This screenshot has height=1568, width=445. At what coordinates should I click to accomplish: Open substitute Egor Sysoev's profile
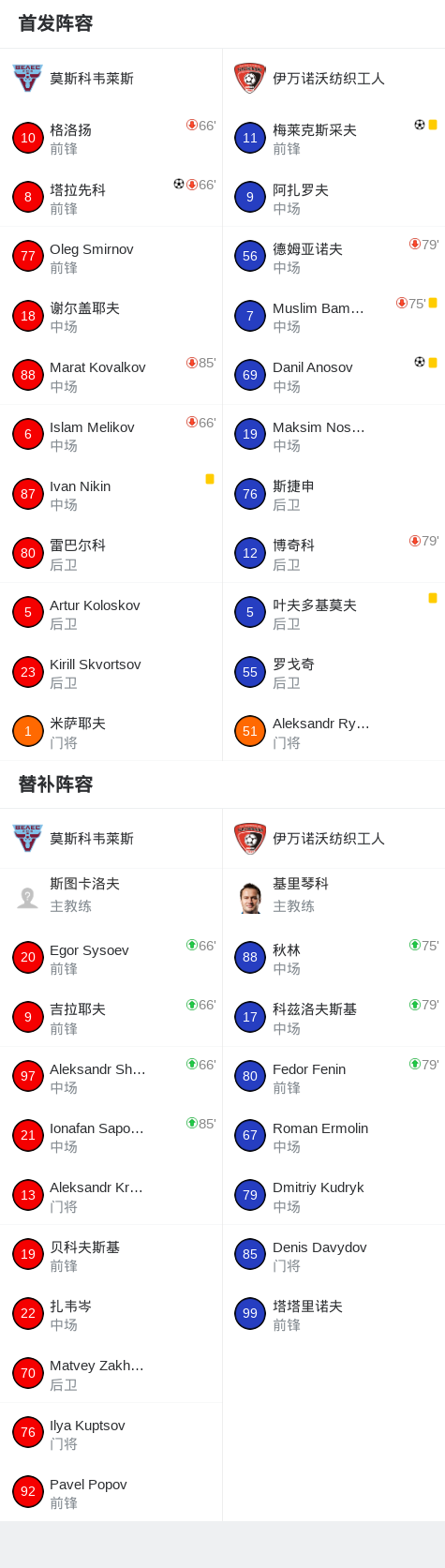111,958
